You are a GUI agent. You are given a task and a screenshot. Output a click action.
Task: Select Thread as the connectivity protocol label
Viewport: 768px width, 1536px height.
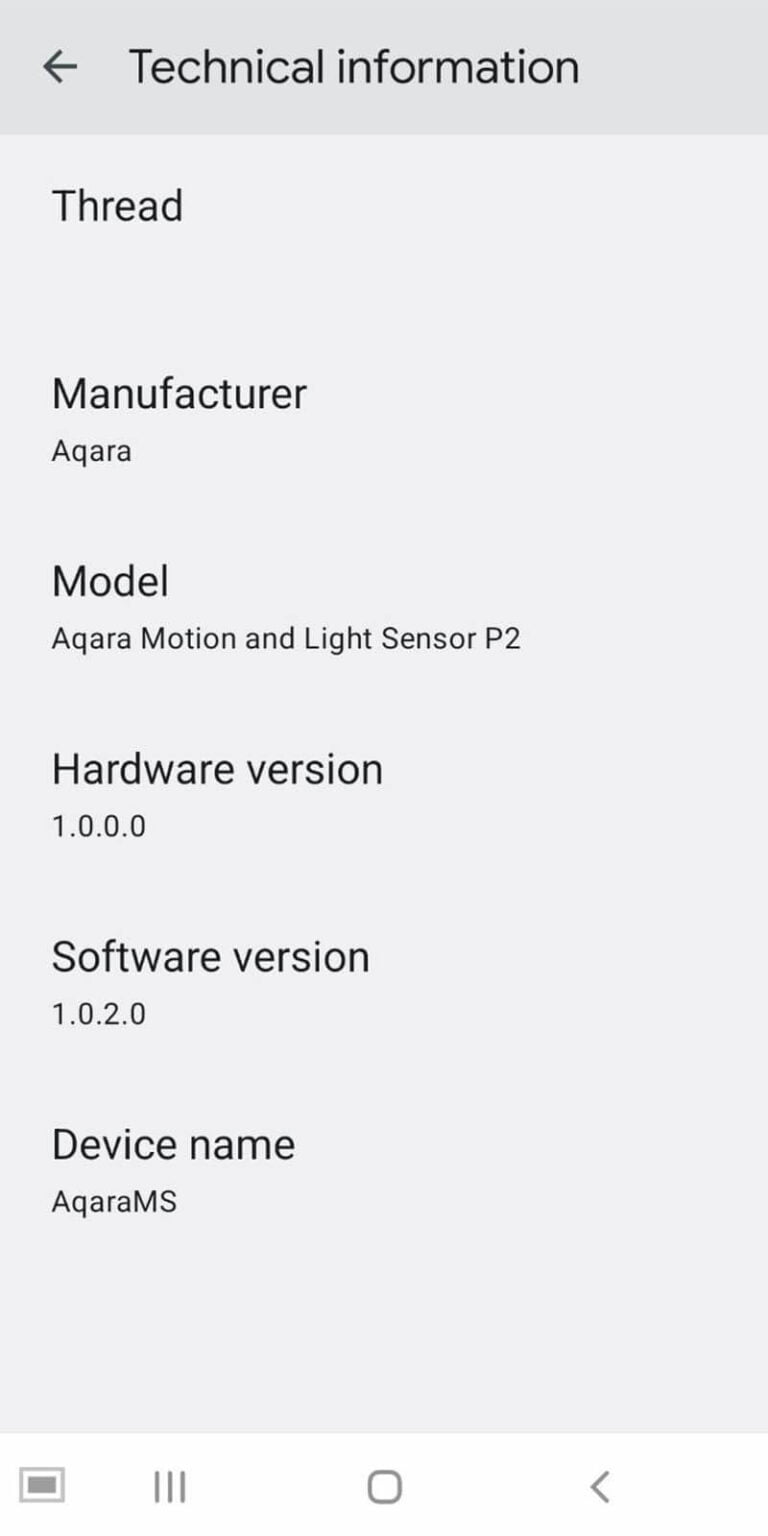point(117,206)
